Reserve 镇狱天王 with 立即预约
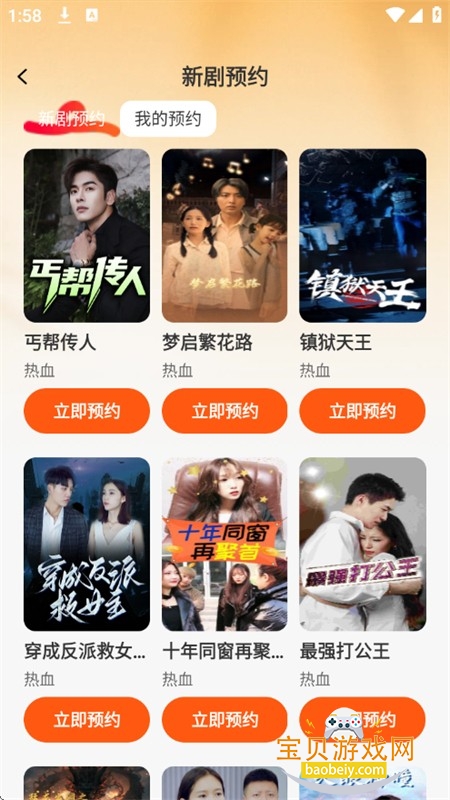 362,411
